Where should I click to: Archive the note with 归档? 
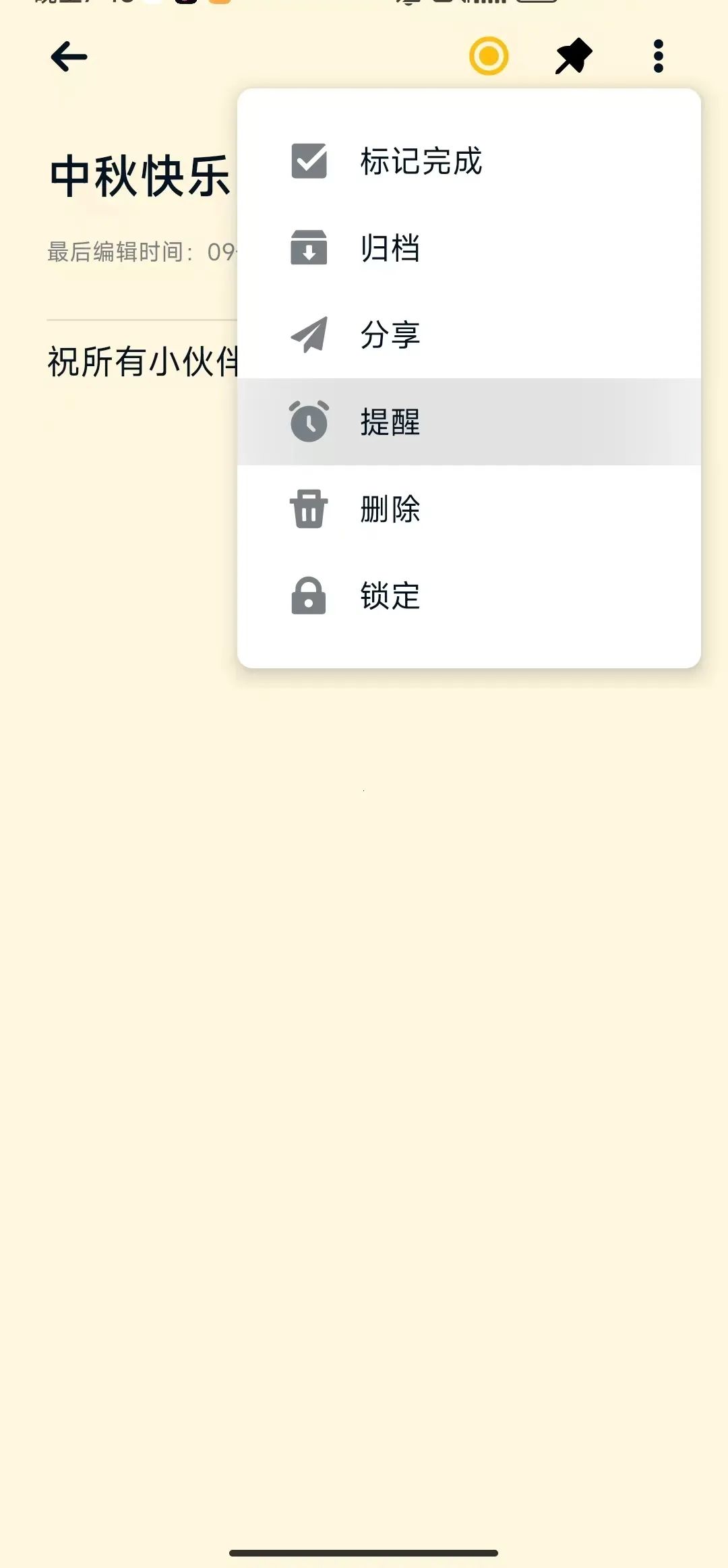pyautogui.click(x=469, y=248)
